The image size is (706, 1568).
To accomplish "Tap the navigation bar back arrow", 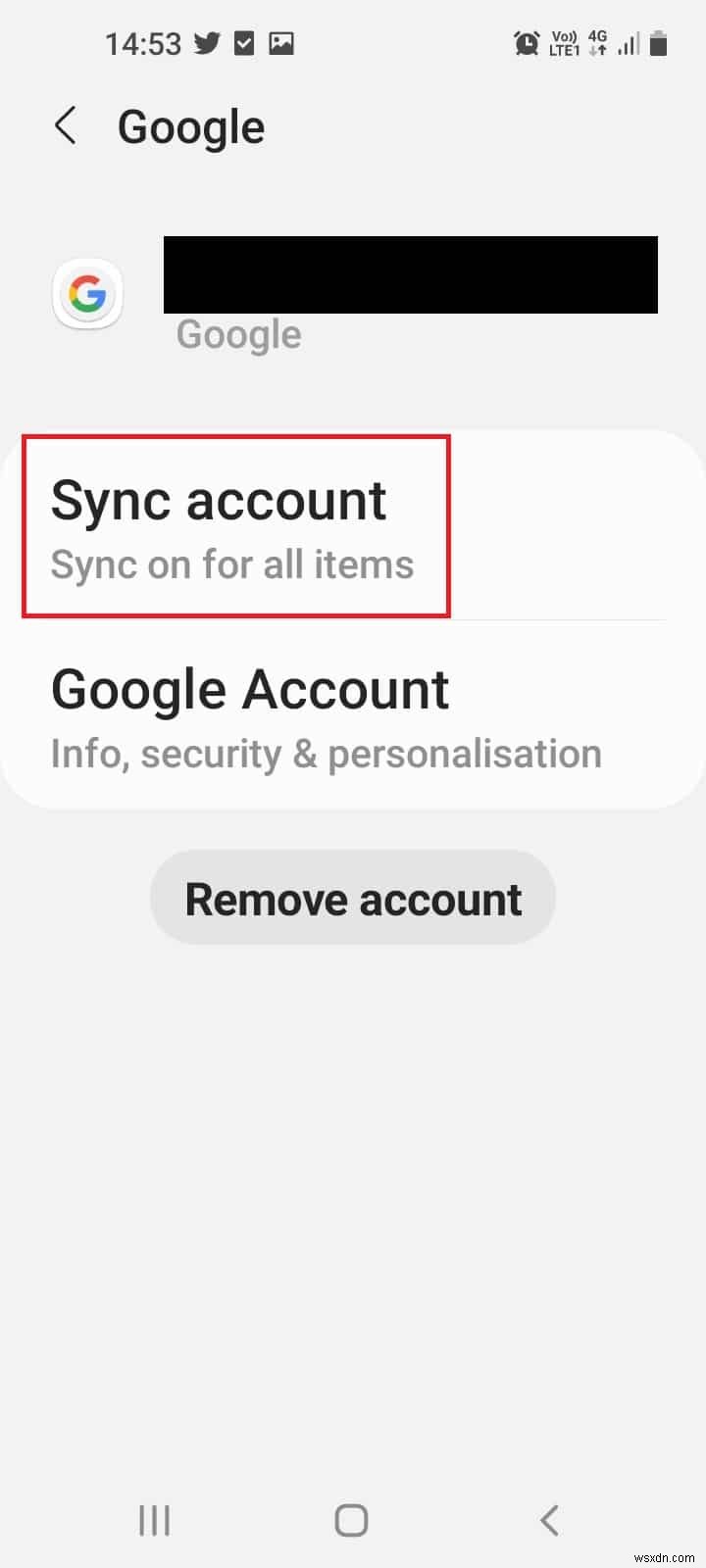I will (548, 1521).
